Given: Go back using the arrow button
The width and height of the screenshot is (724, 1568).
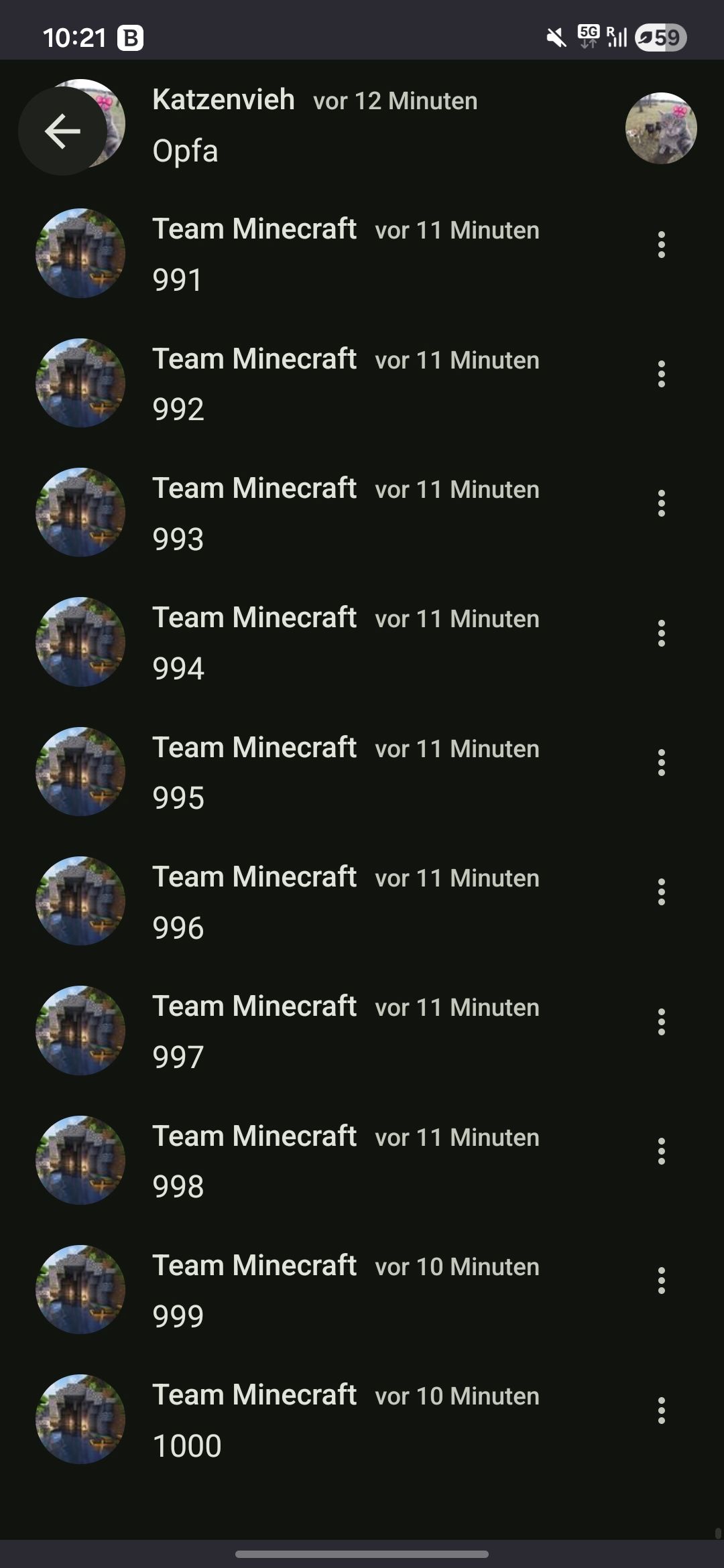Looking at the screenshot, I should [x=62, y=131].
